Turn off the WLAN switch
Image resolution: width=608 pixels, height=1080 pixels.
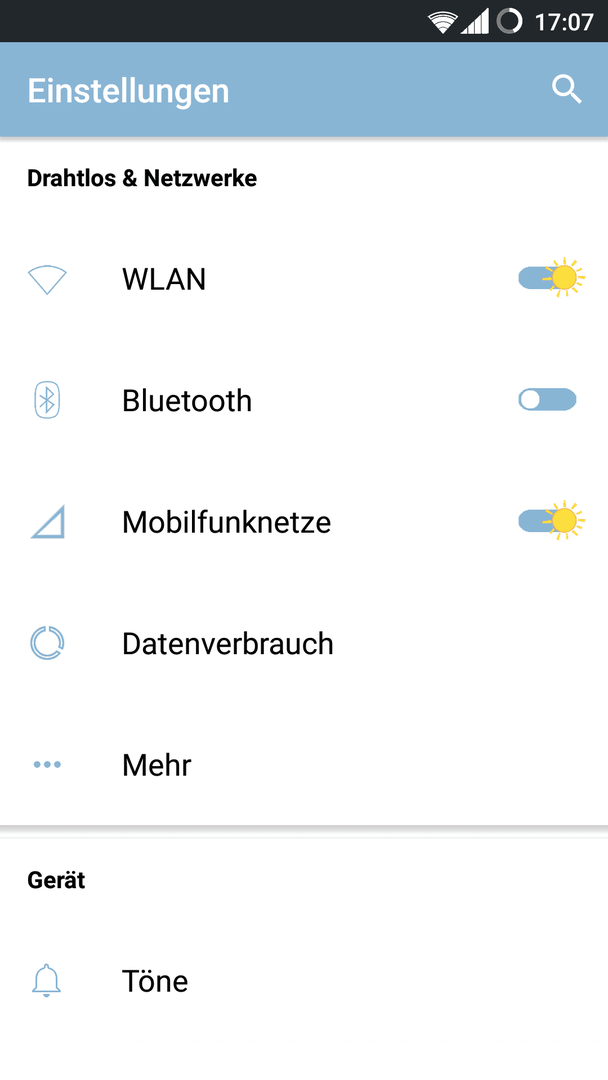point(552,278)
